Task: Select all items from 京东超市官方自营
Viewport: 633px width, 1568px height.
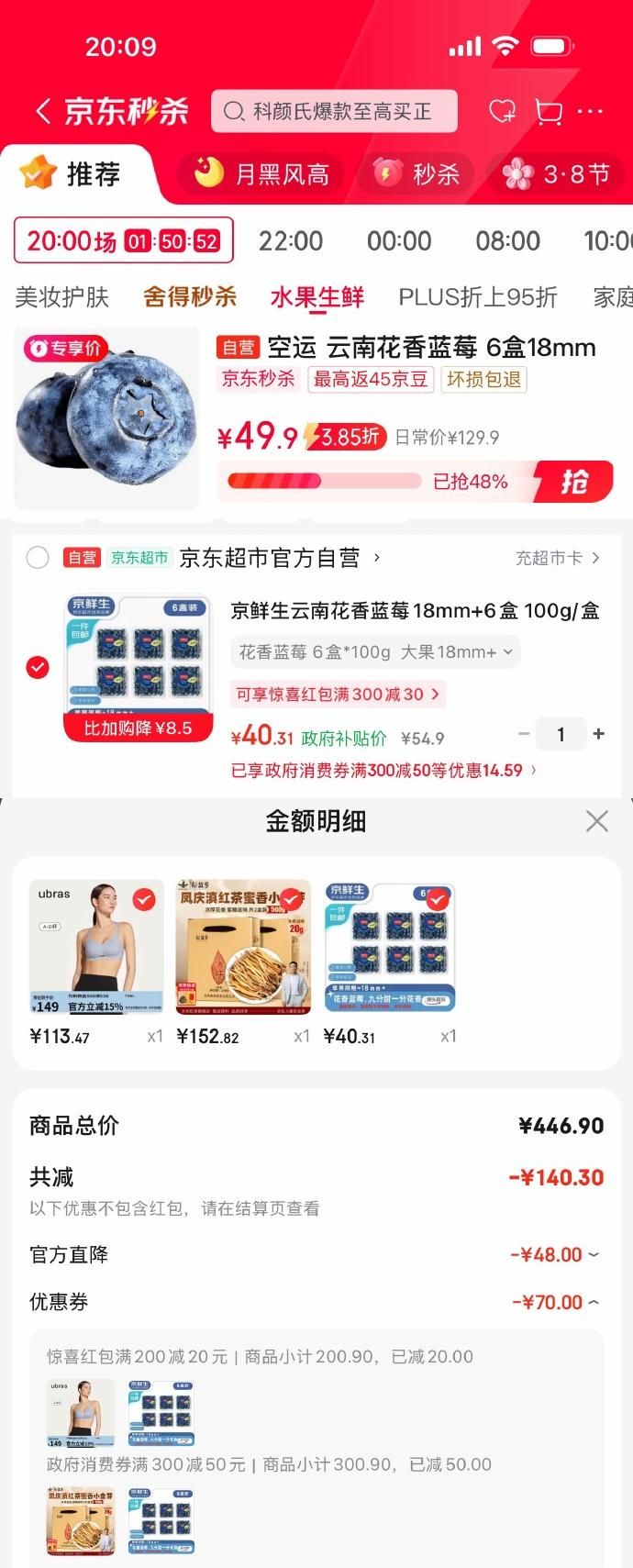Action: point(38,558)
